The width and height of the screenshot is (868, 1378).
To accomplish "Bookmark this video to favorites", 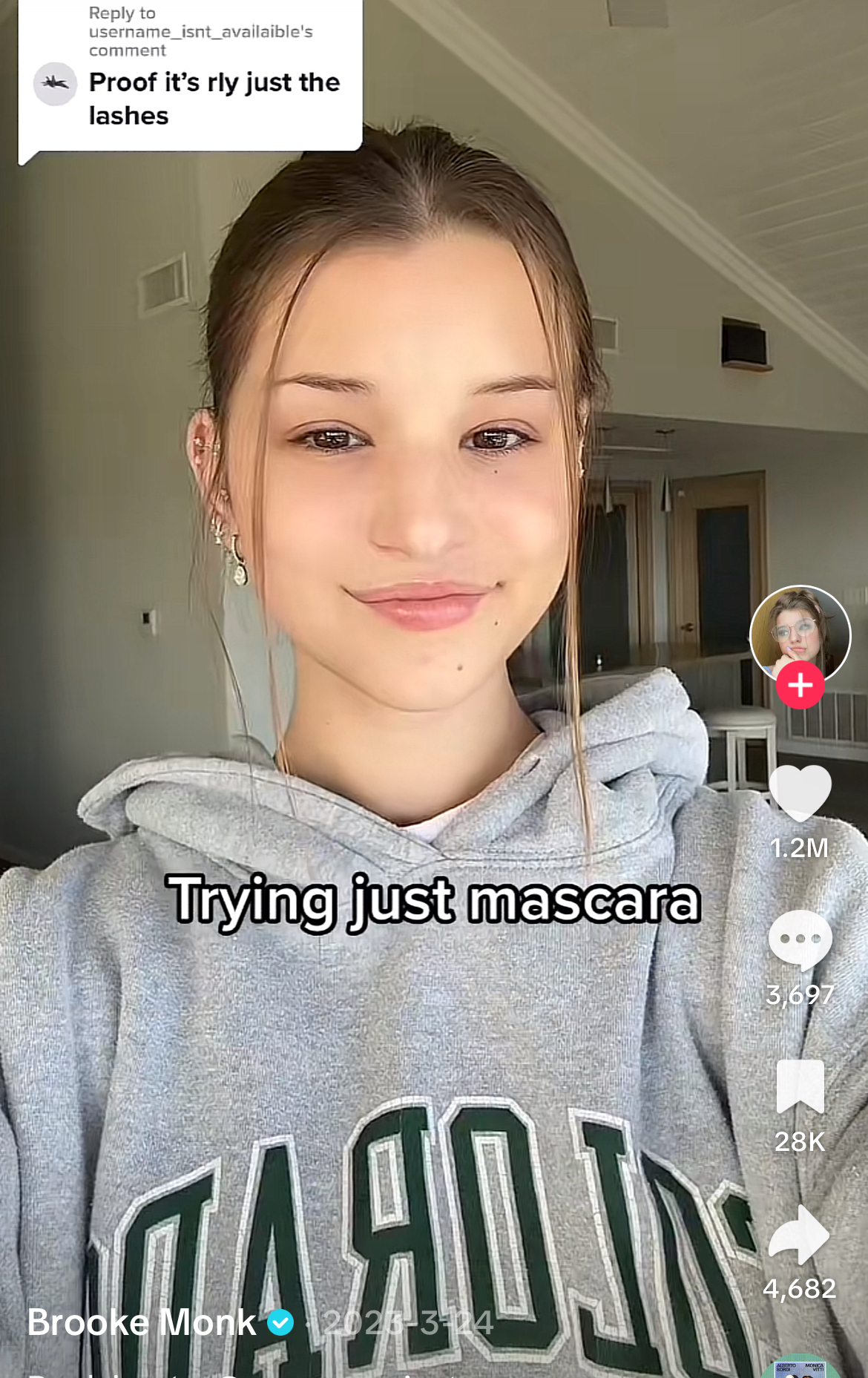I will pyautogui.click(x=800, y=1087).
